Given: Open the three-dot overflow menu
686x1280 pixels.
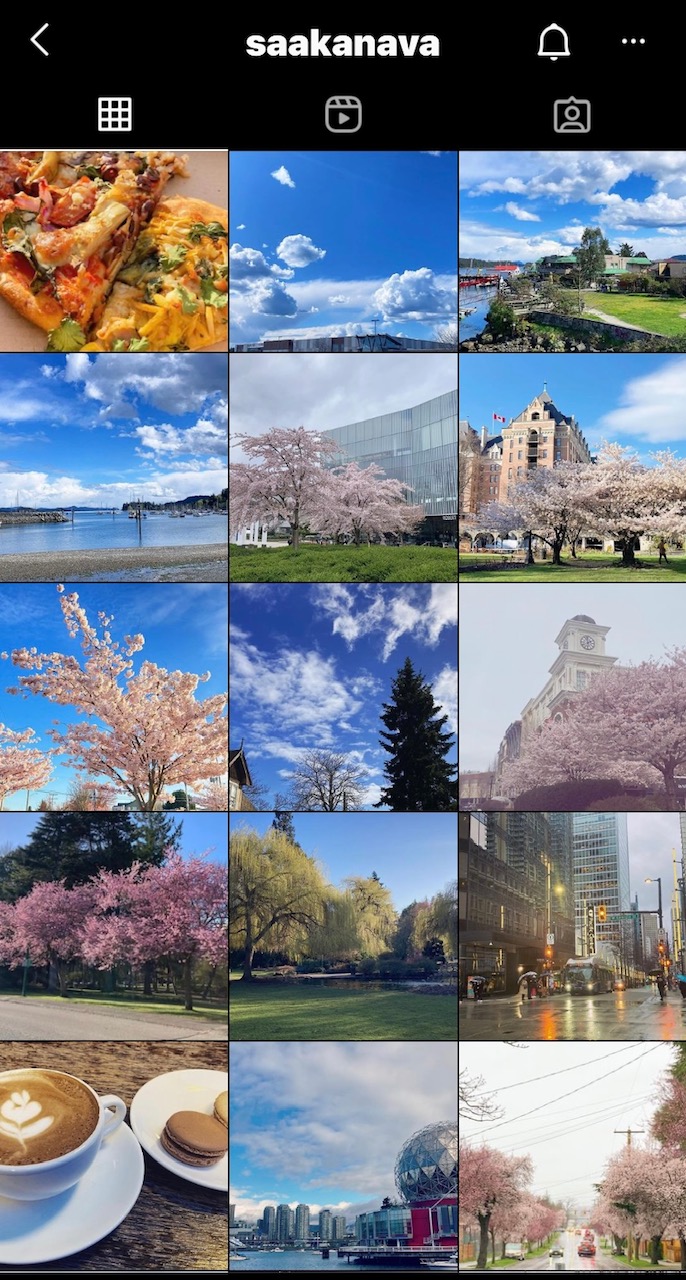Looking at the screenshot, I should point(633,42).
